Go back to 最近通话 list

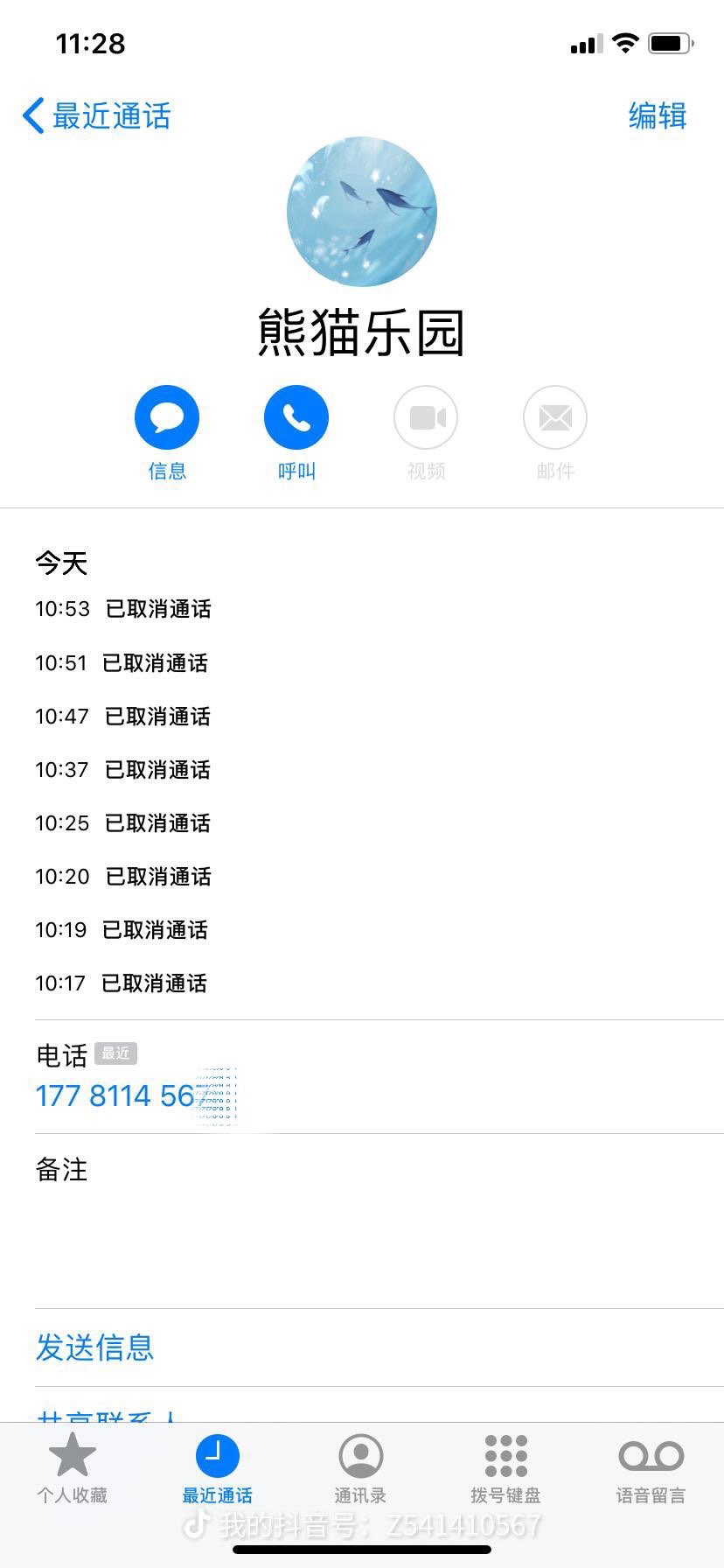[x=96, y=116]
